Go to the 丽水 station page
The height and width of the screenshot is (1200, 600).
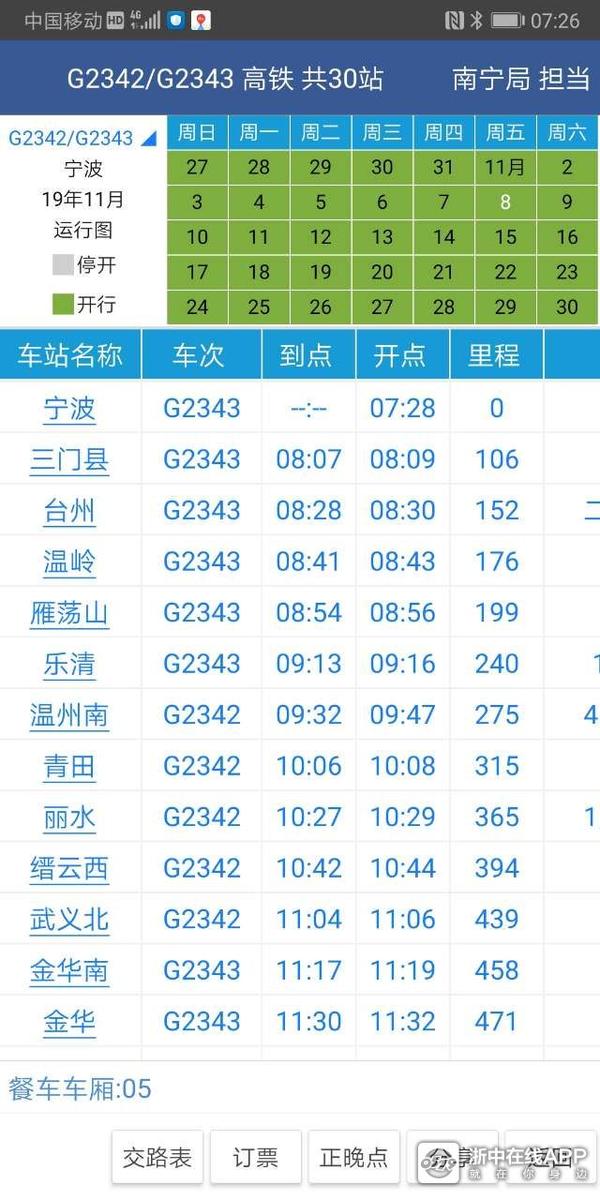tap(70, 818)
